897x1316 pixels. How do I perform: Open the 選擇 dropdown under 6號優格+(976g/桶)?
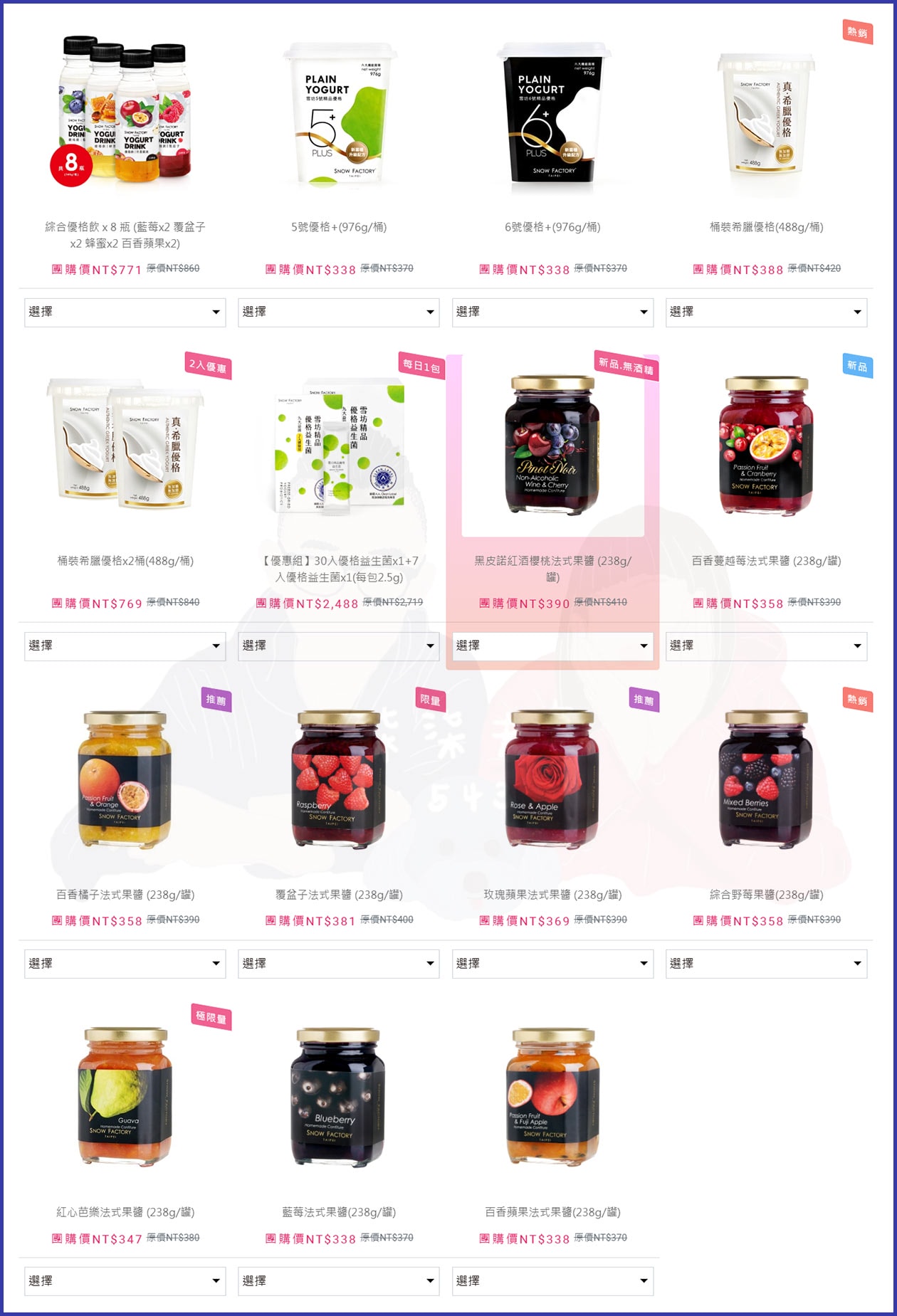tap(552, 312)
